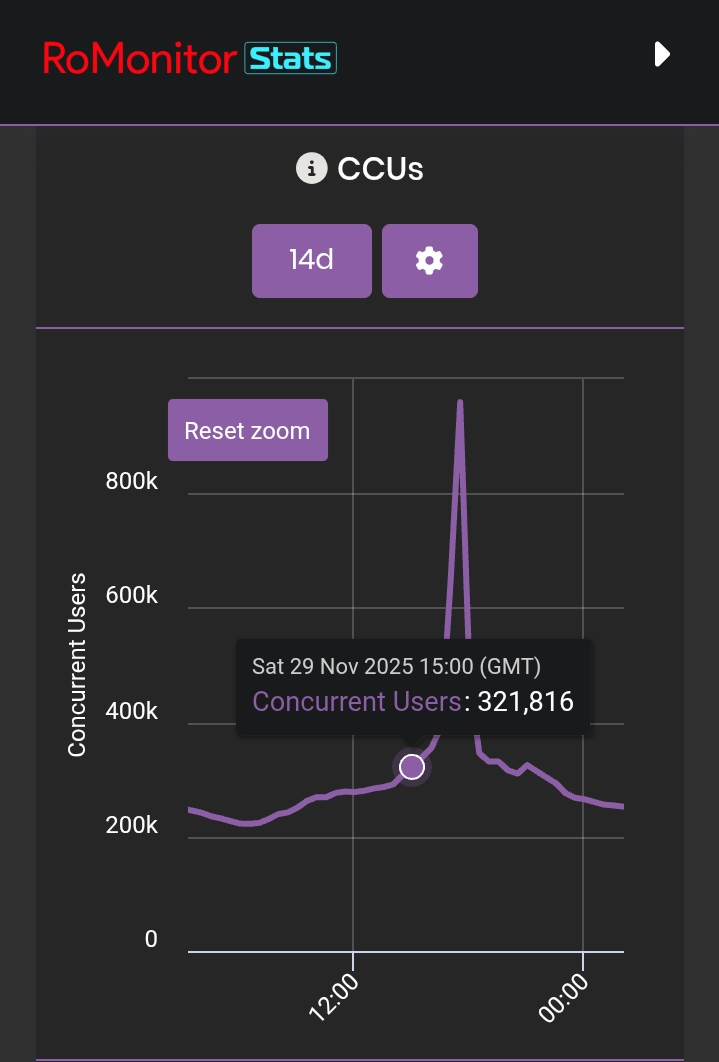This screenshot has width=719, height=1062.
Task: Show info about CCUs
Action: click(312, 168)
